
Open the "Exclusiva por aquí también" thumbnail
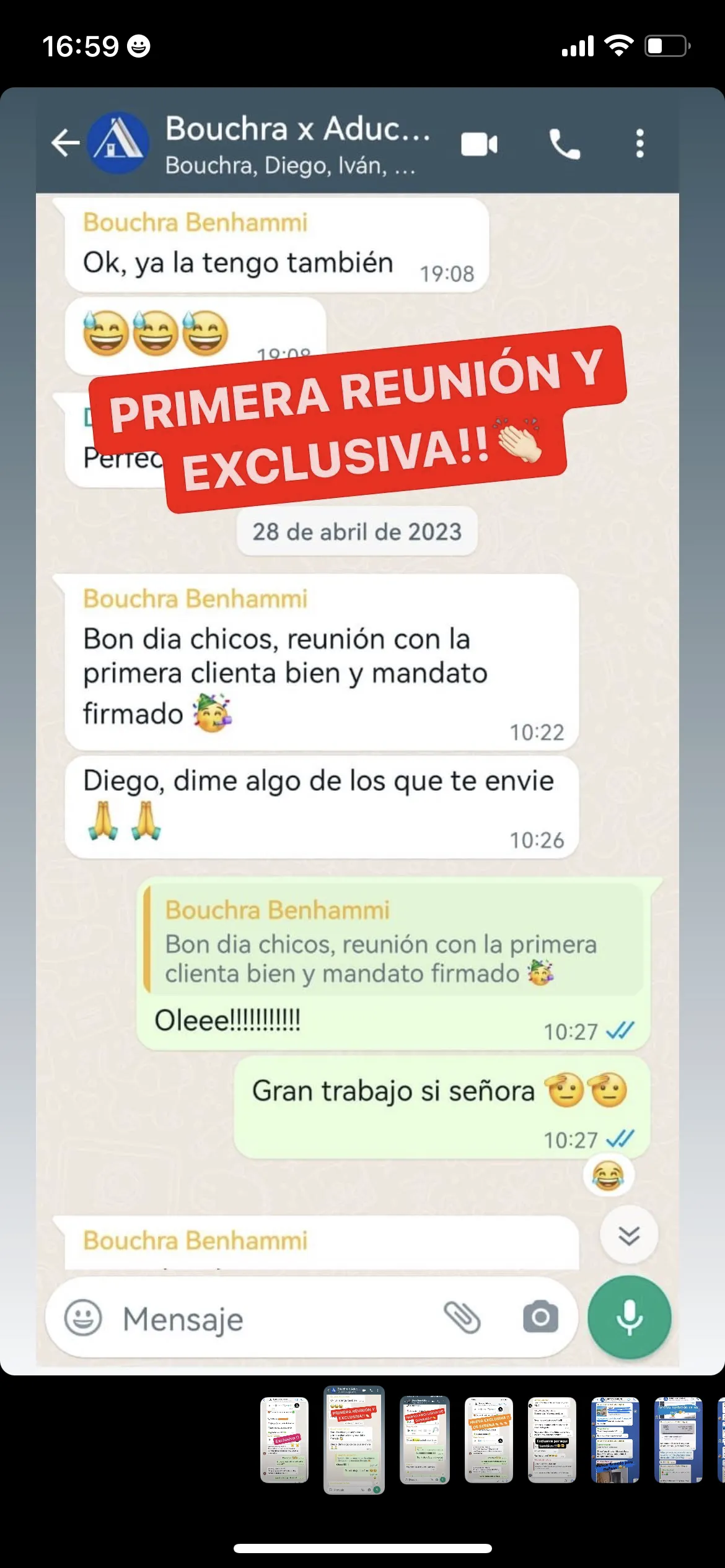click(x=552, y=1440)
